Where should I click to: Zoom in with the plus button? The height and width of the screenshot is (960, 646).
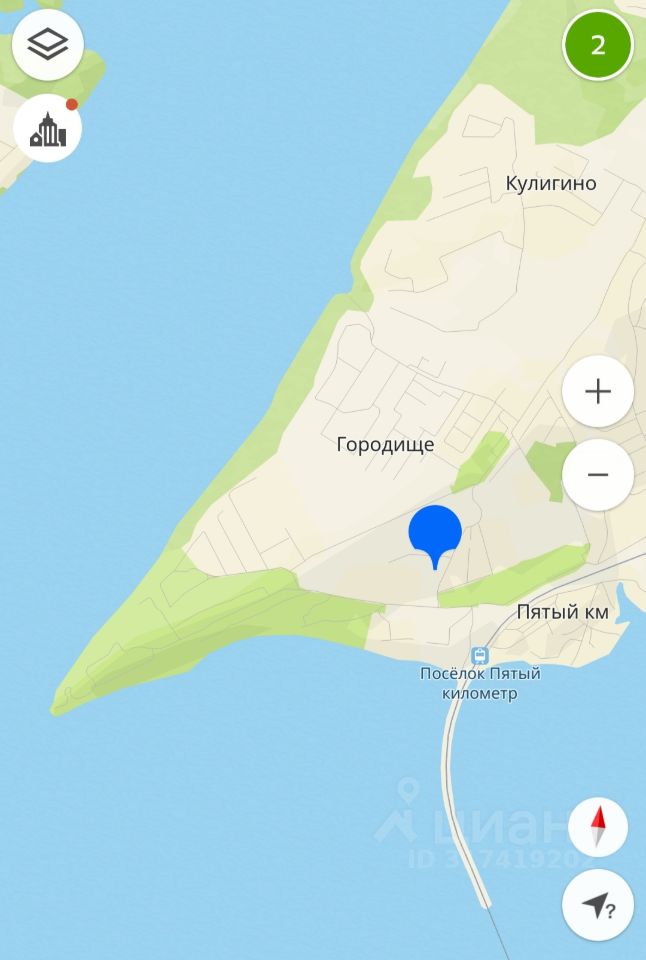pos(598,391)
